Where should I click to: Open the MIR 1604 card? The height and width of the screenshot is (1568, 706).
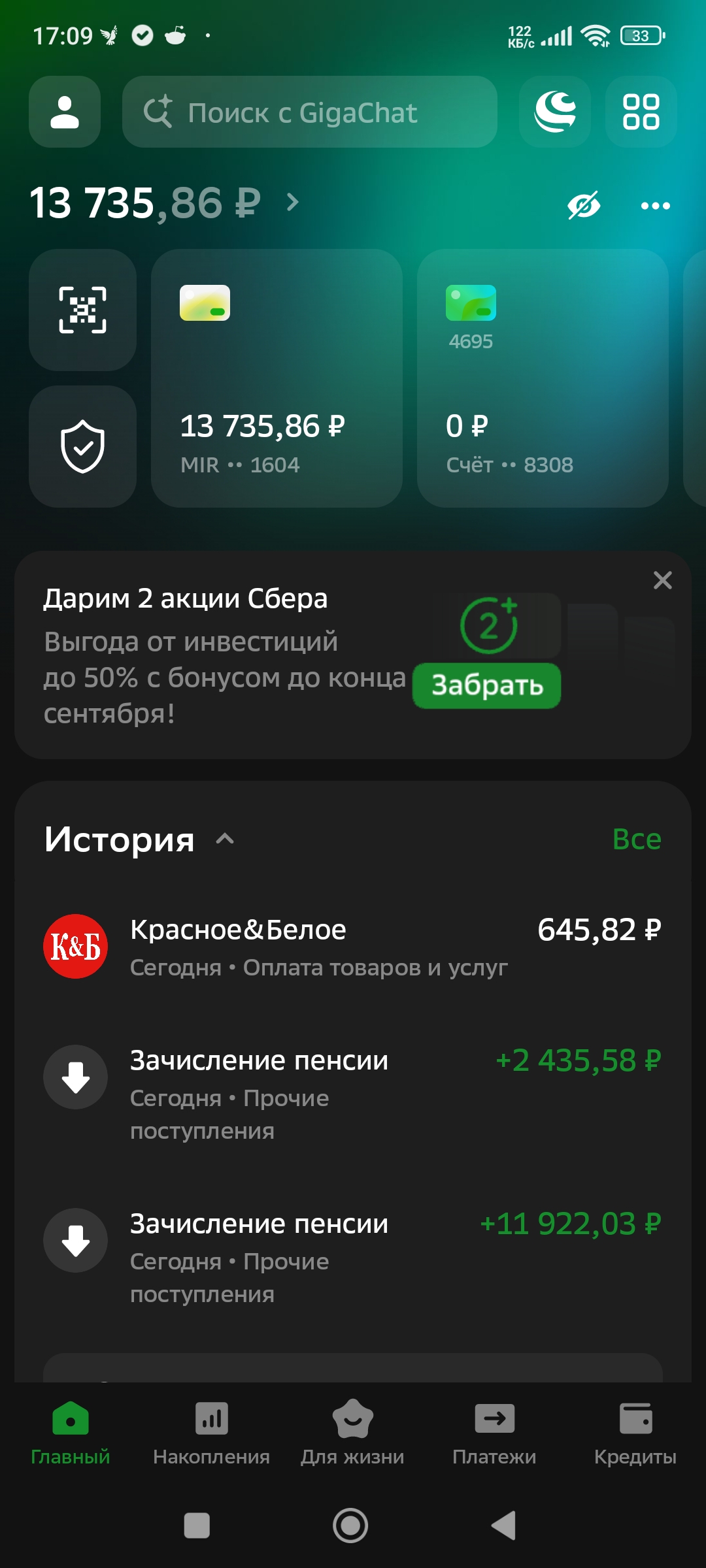click(277, 378)
